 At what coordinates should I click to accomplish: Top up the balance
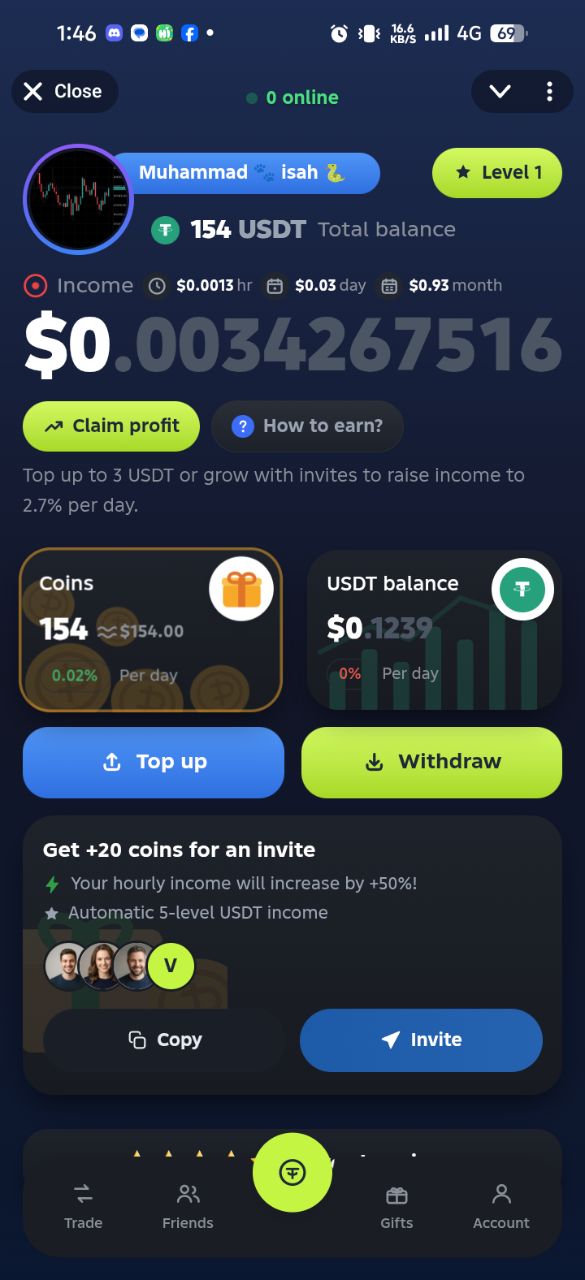(x=154, y=762)
